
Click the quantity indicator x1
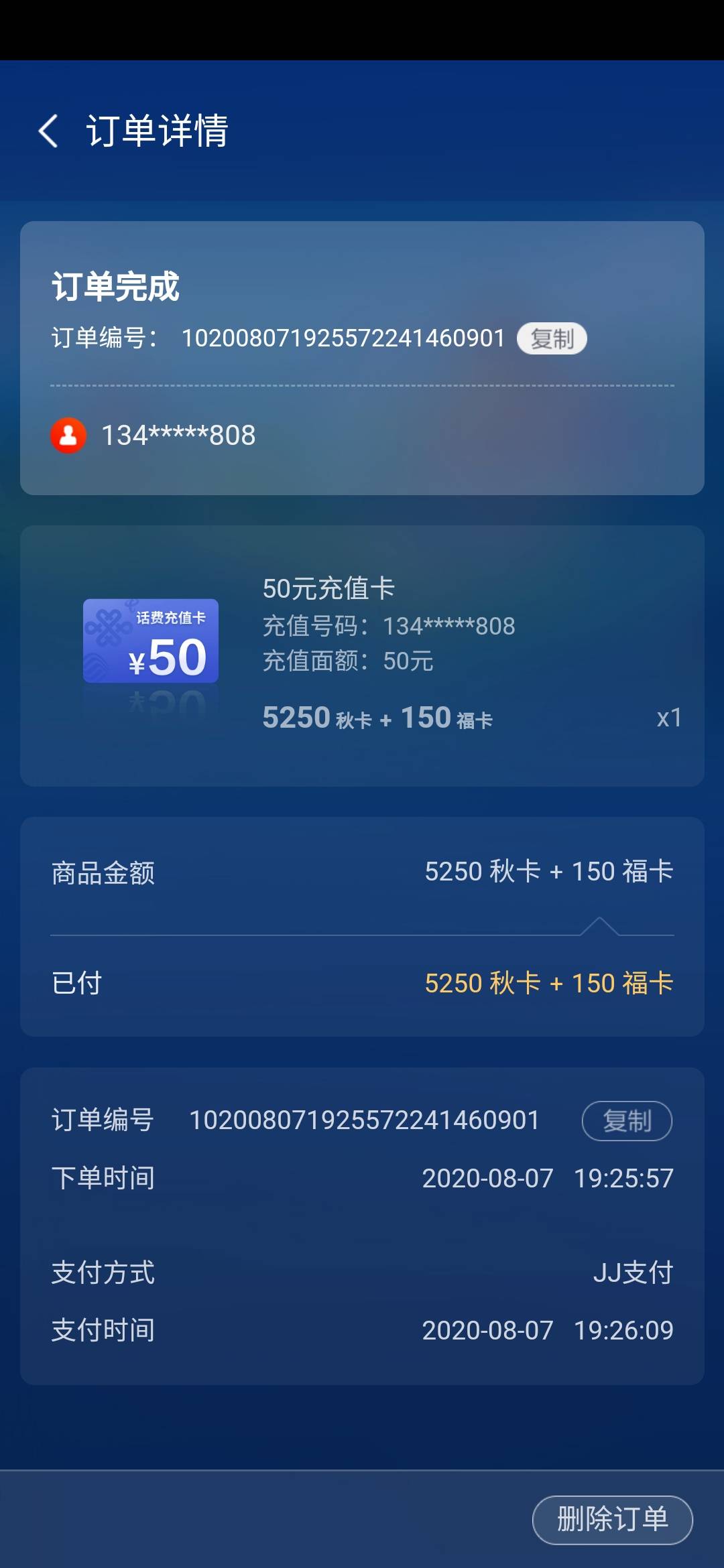(x=668, y=717)
